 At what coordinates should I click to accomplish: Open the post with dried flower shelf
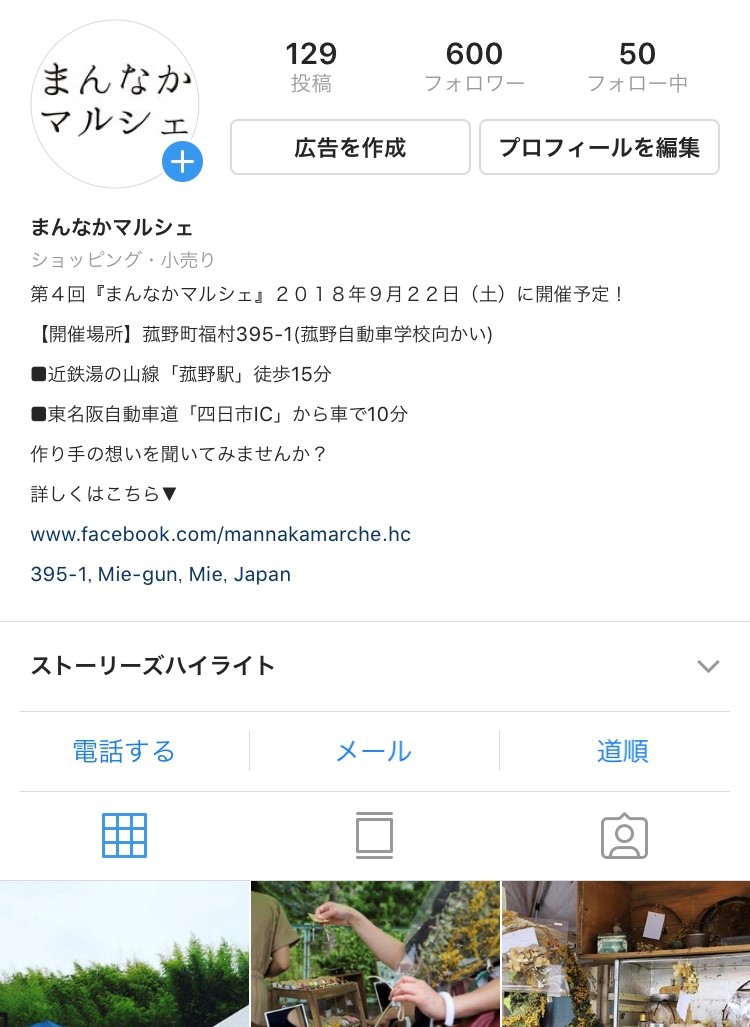[625, 955]
